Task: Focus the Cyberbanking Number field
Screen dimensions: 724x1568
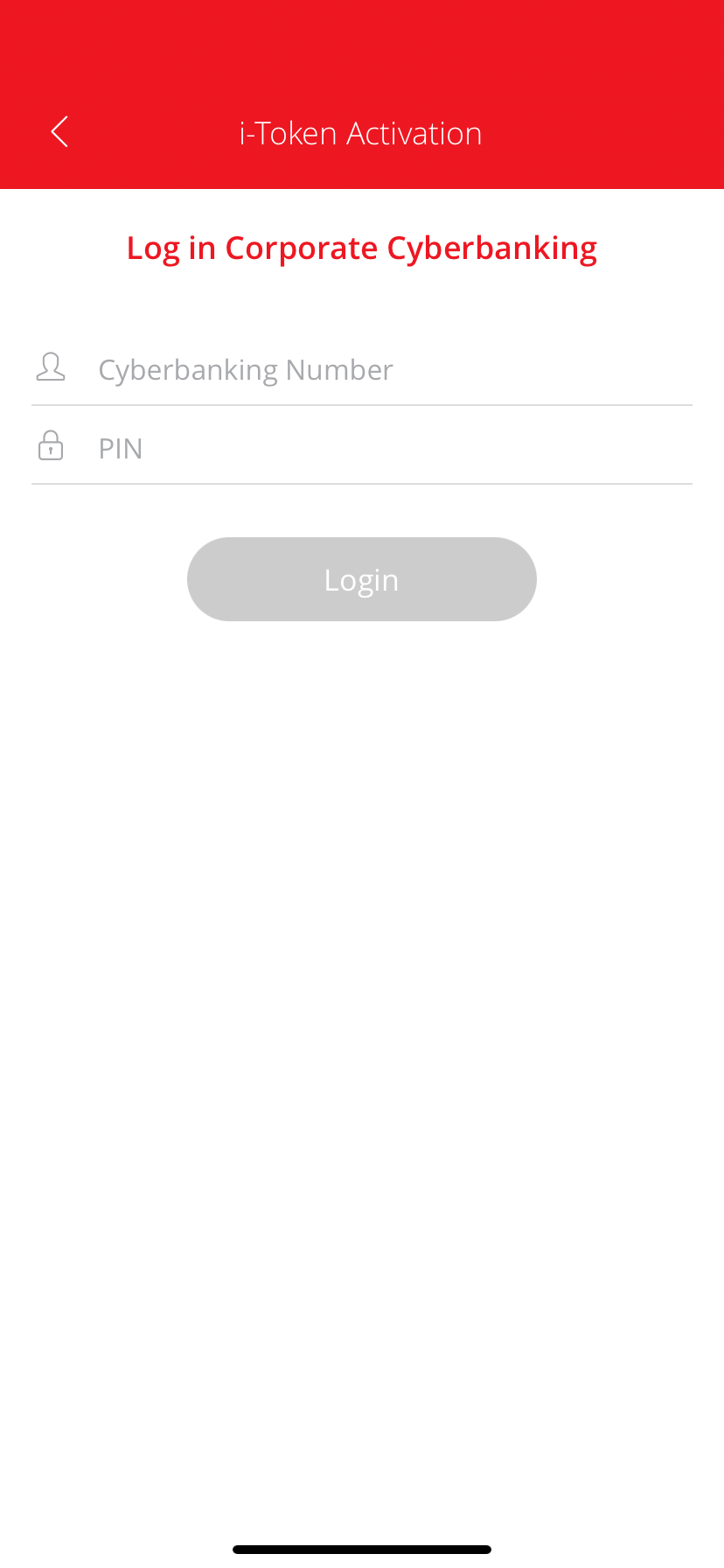Action: (x=385, y=370)
